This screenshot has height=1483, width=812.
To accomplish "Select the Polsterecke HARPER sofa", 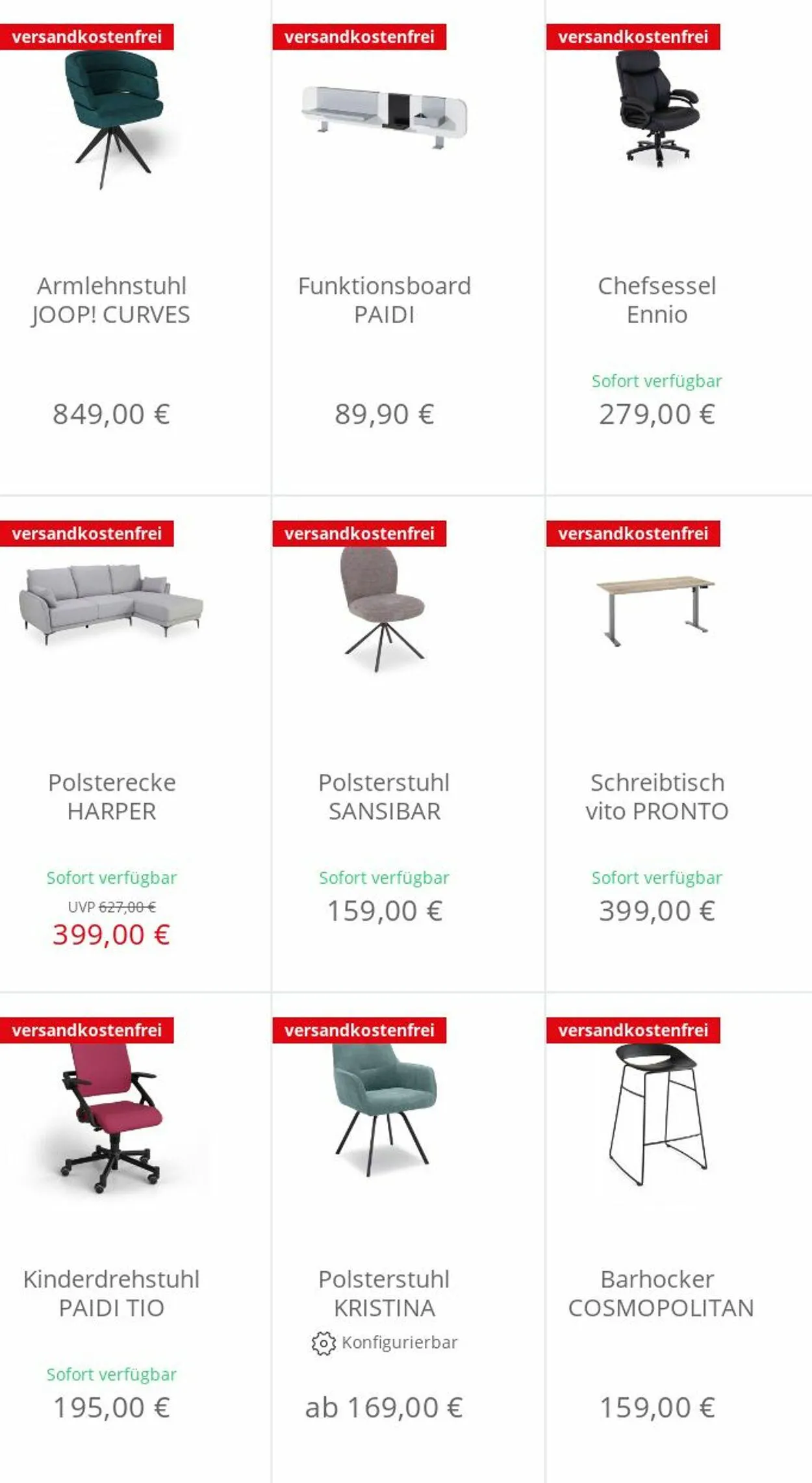I will tap(111, 797).
